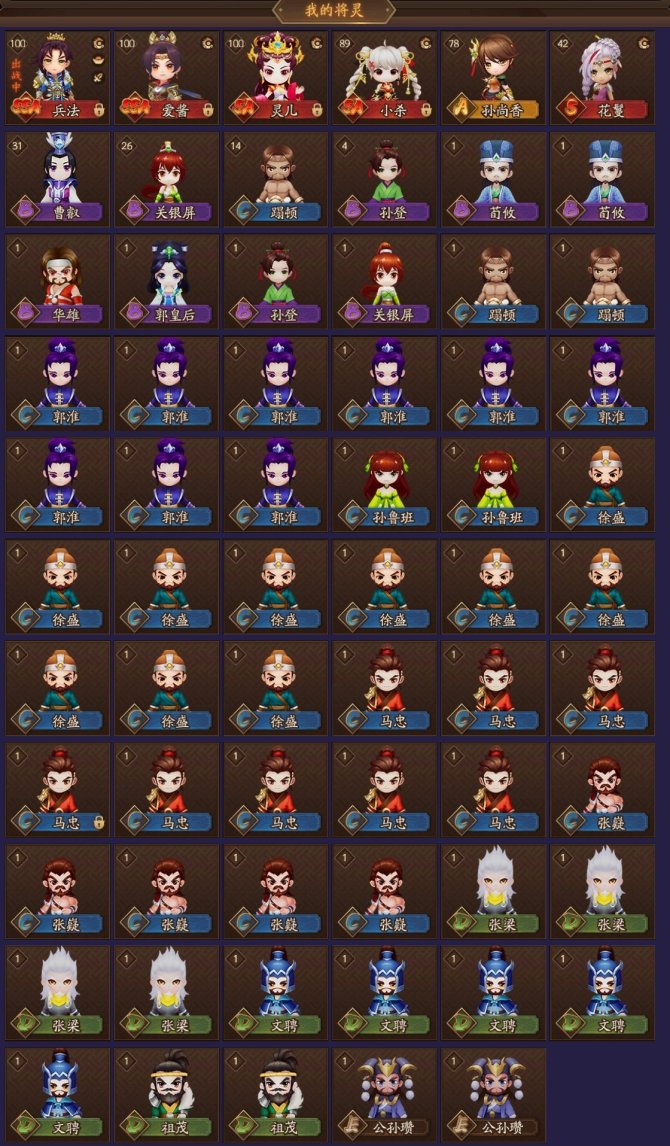Image resolution: width=670 pixels, height=1146 pixels.
Task: Select the 爱酱 general card
Action: click(166, 77)
